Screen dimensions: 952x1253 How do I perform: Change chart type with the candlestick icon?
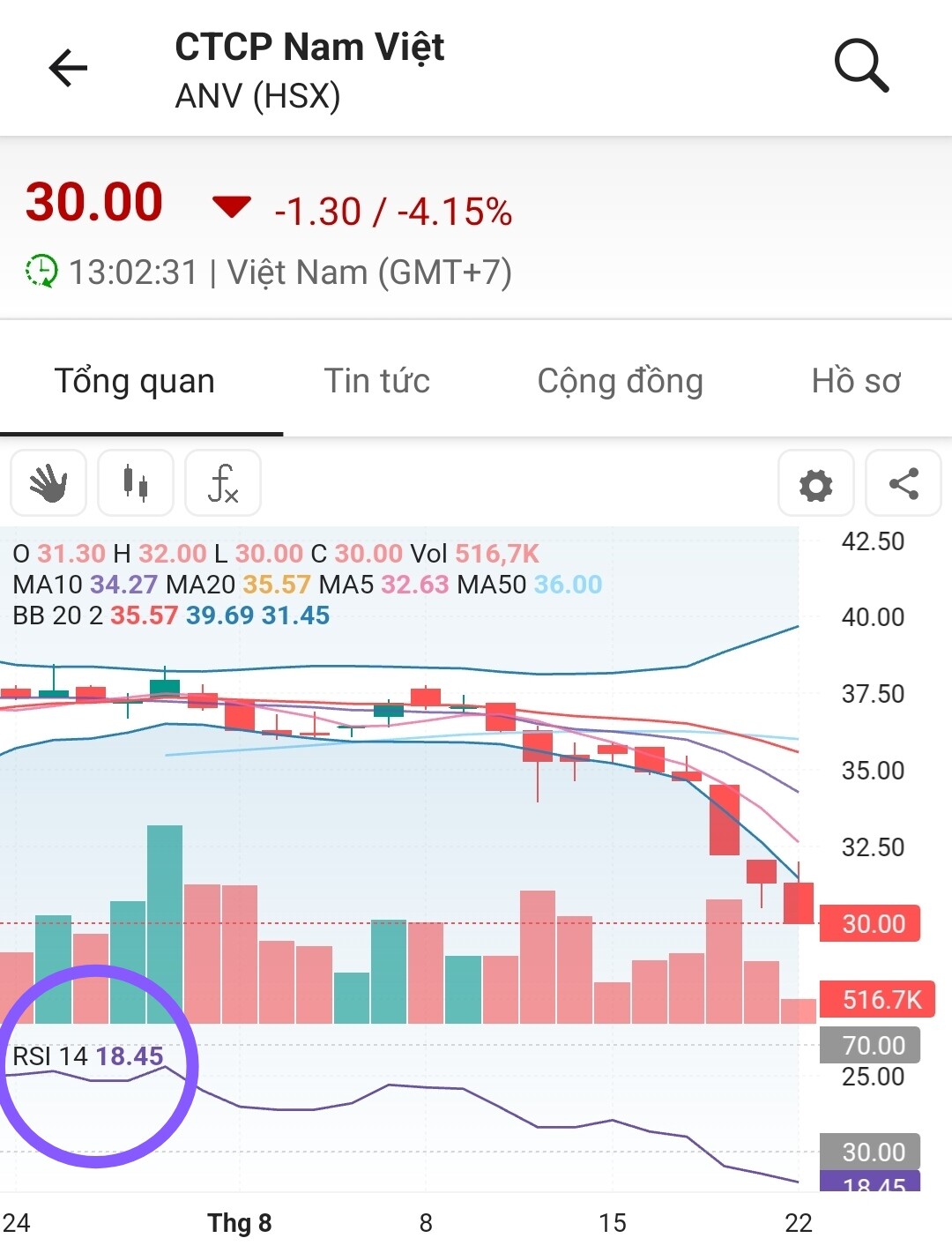tap(136, 483)
